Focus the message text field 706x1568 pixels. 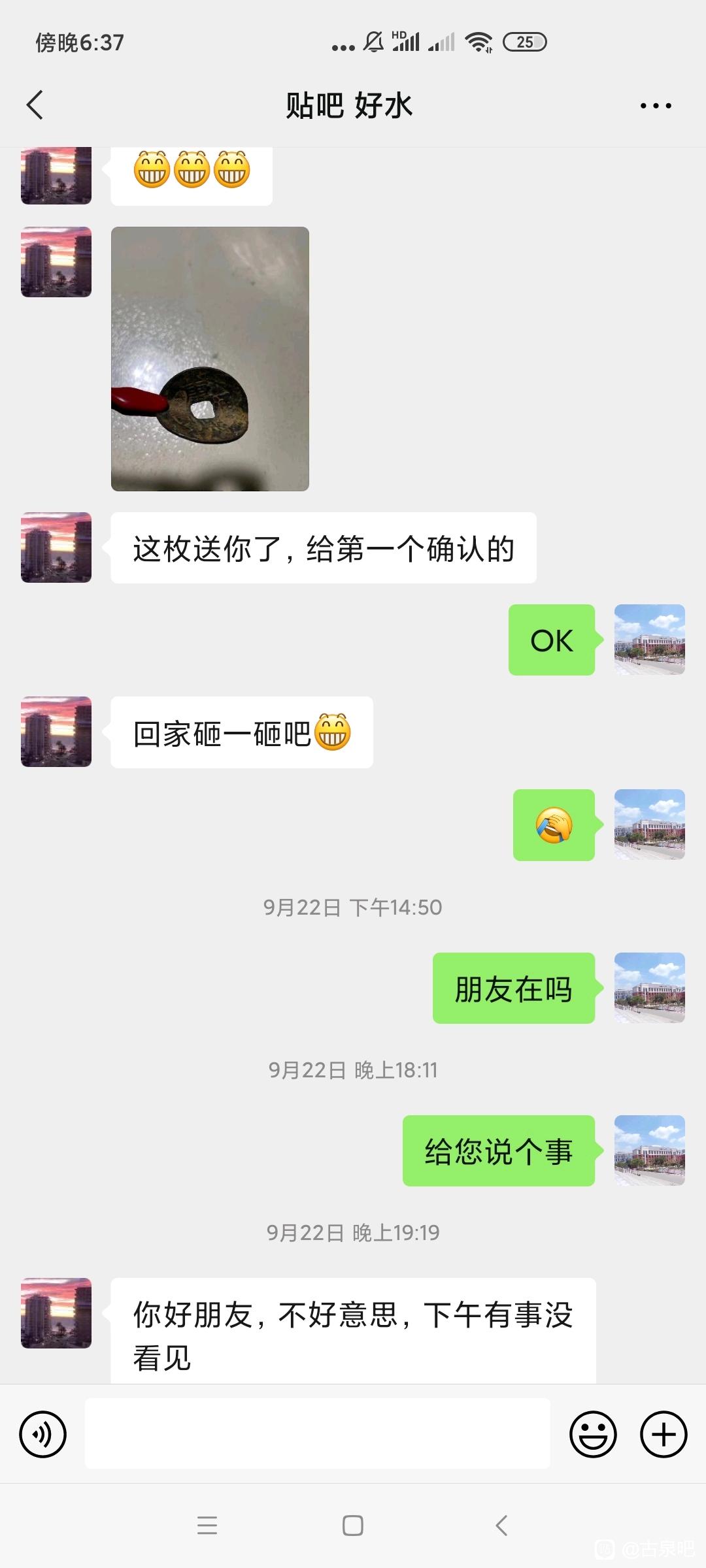(318, 1435)
